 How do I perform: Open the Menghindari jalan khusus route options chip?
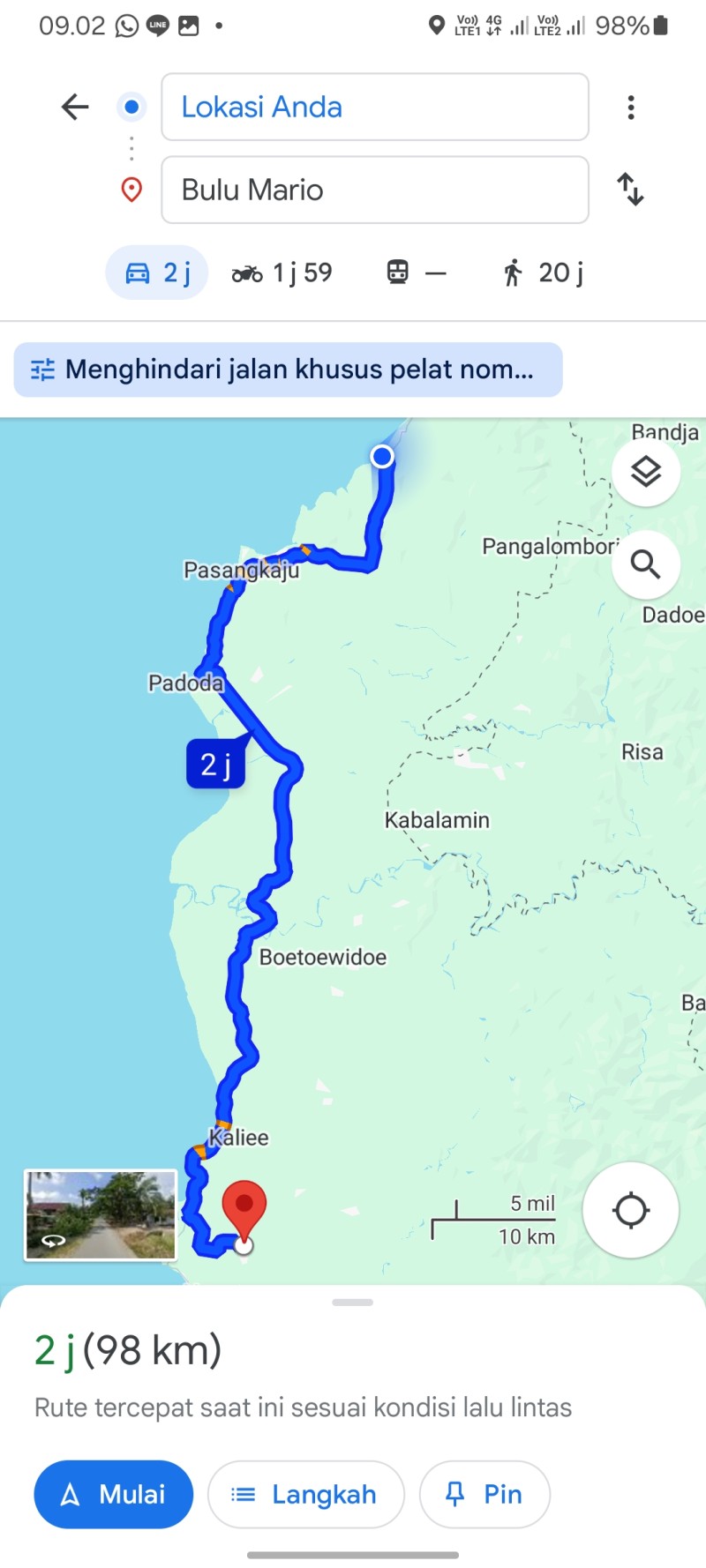(288, 370)
